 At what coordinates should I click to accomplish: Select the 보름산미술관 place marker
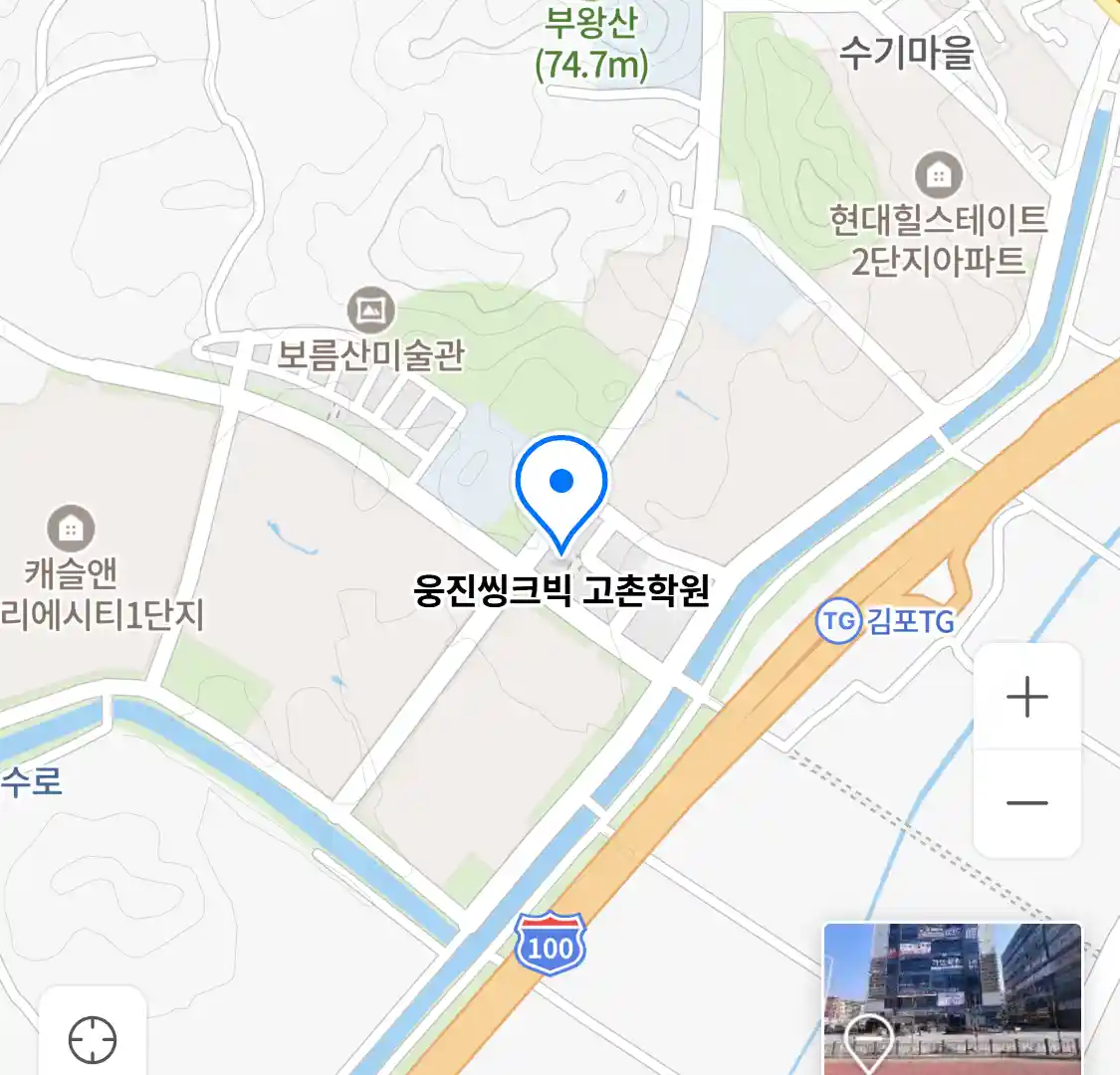[x=371, y=312]
